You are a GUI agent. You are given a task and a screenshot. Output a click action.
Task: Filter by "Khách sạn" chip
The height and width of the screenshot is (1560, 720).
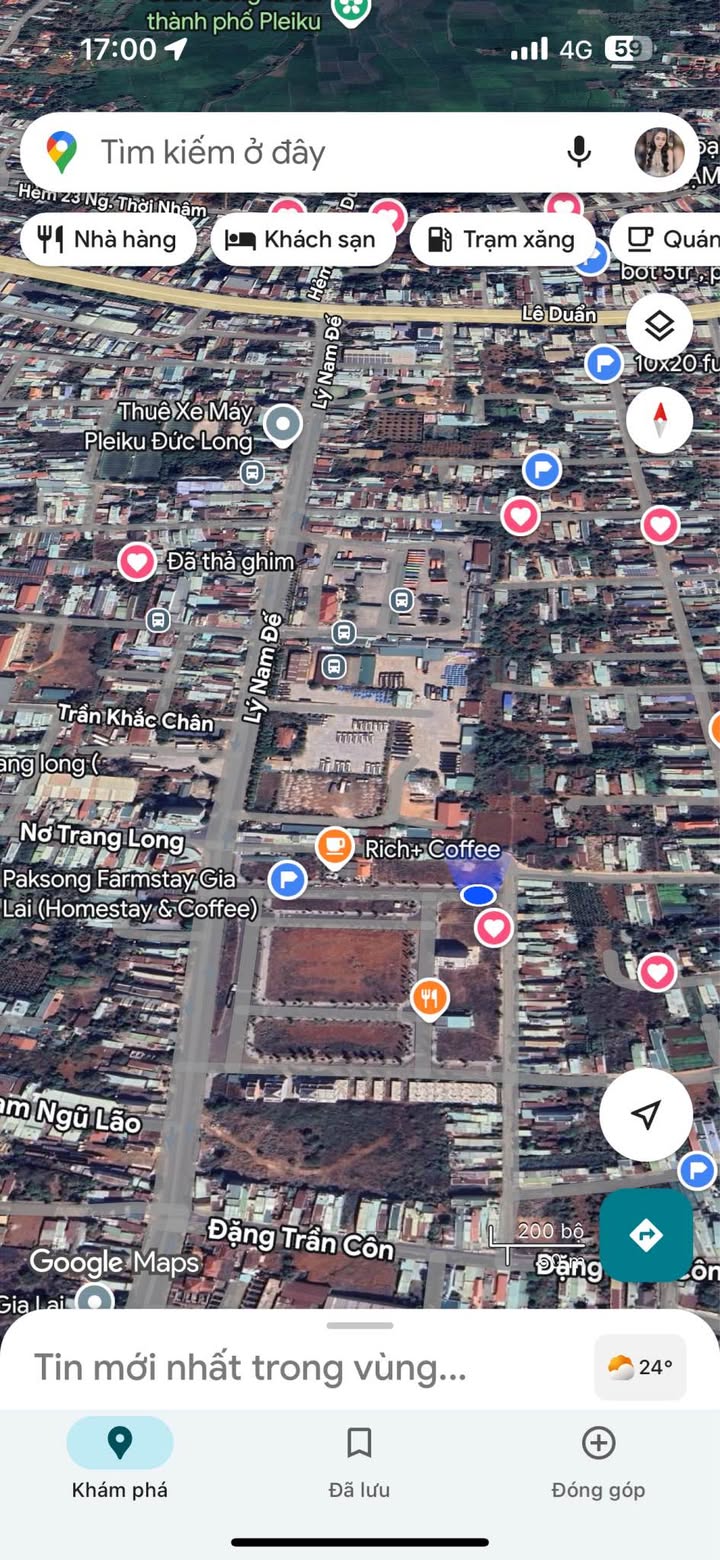coord(302,240)
